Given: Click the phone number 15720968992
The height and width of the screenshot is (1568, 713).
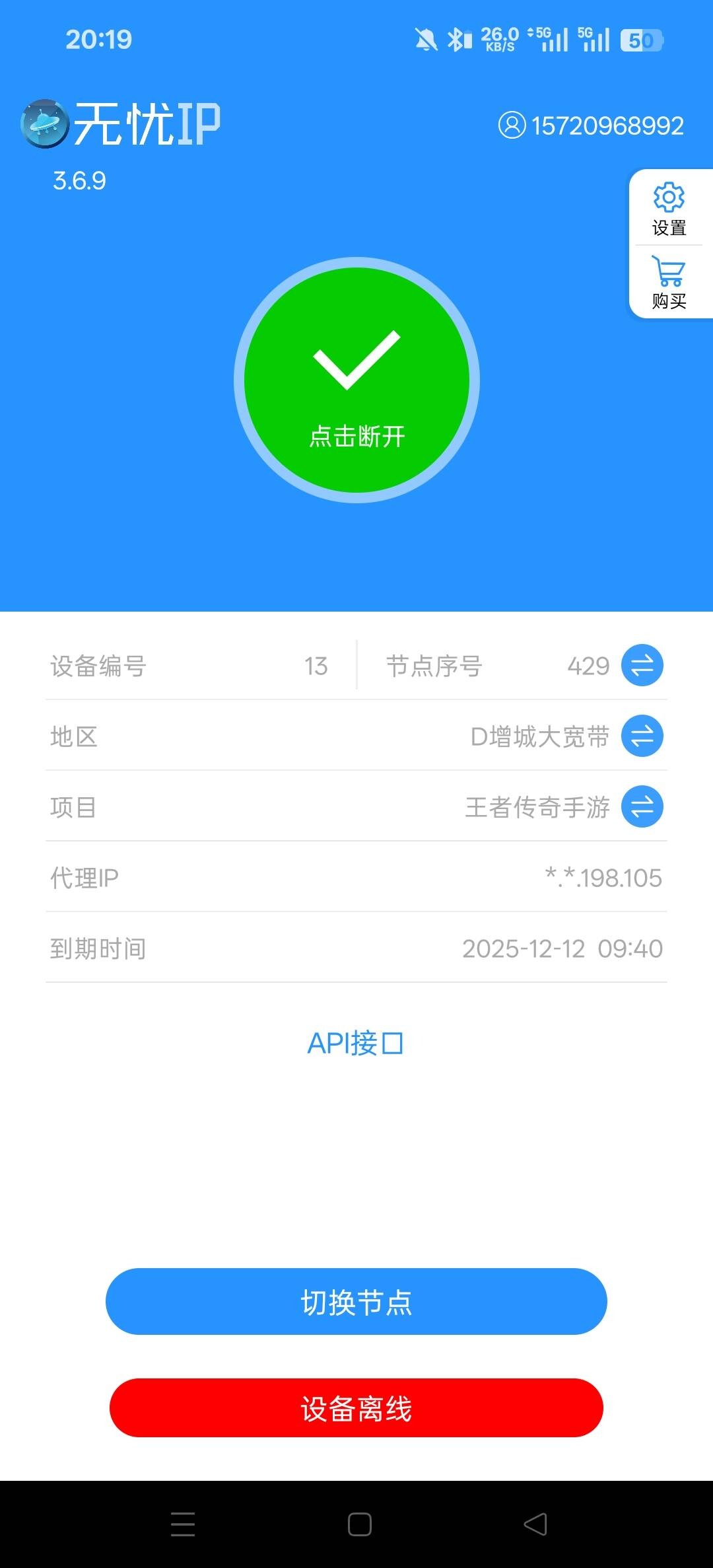Looking at the screenshot, I should 608,125.
